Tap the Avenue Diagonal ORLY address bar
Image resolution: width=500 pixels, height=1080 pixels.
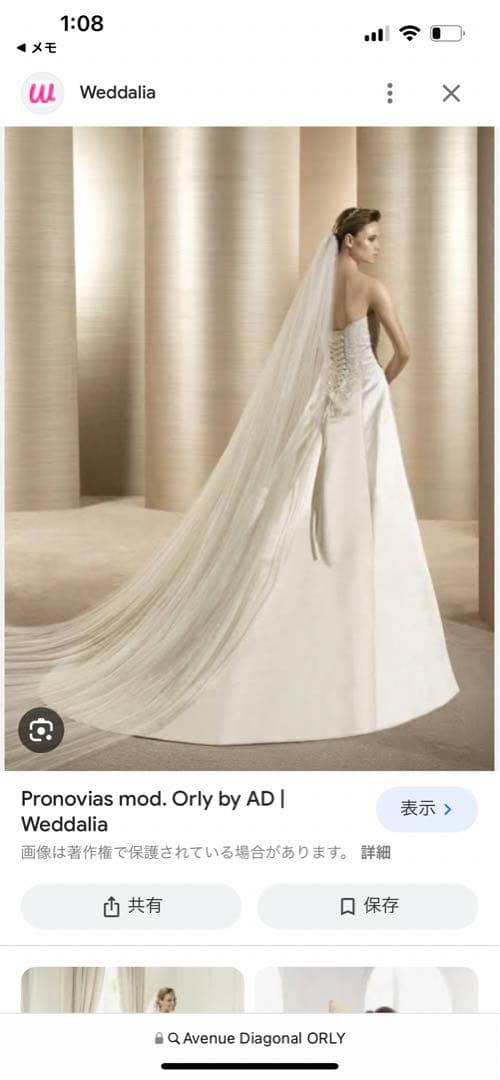point(250,1038)
